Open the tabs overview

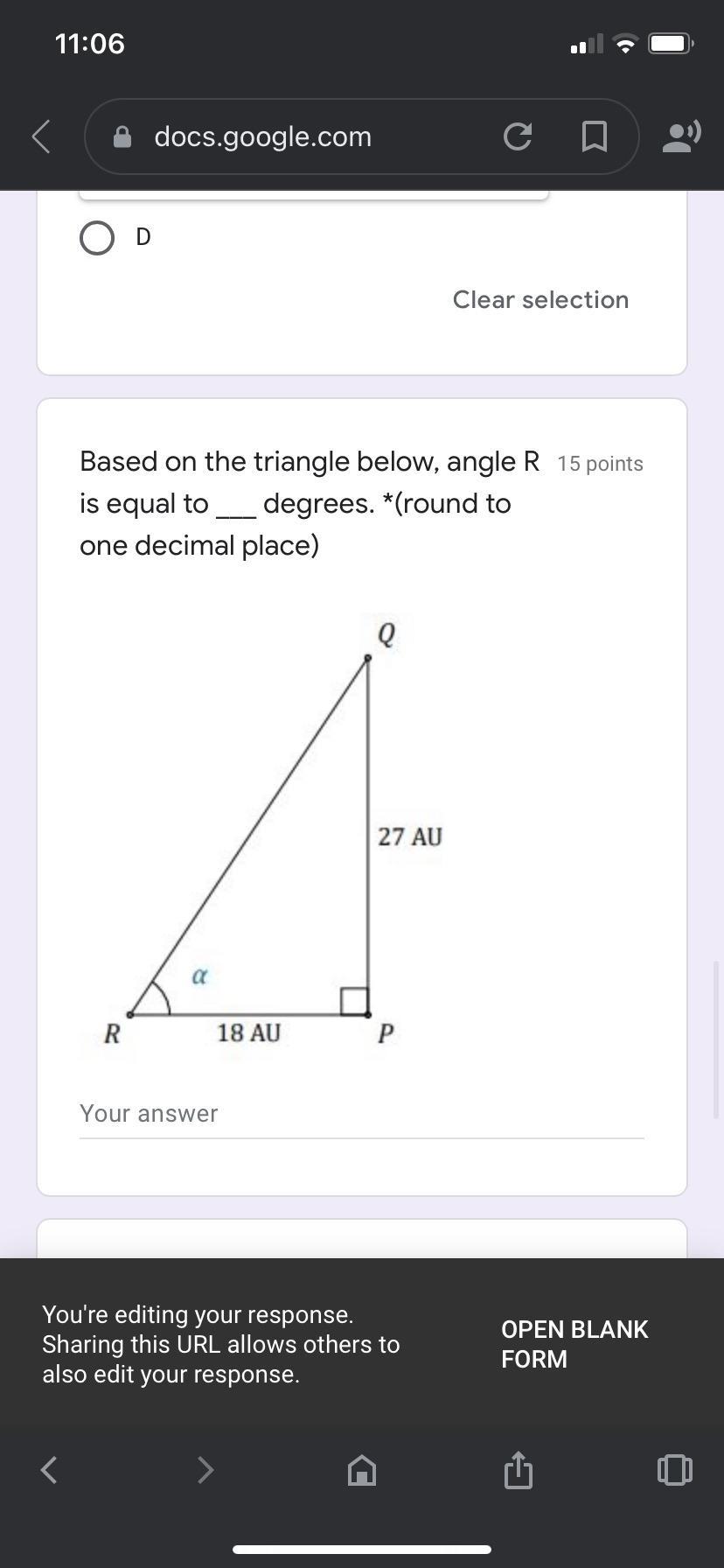[674, 1469]
